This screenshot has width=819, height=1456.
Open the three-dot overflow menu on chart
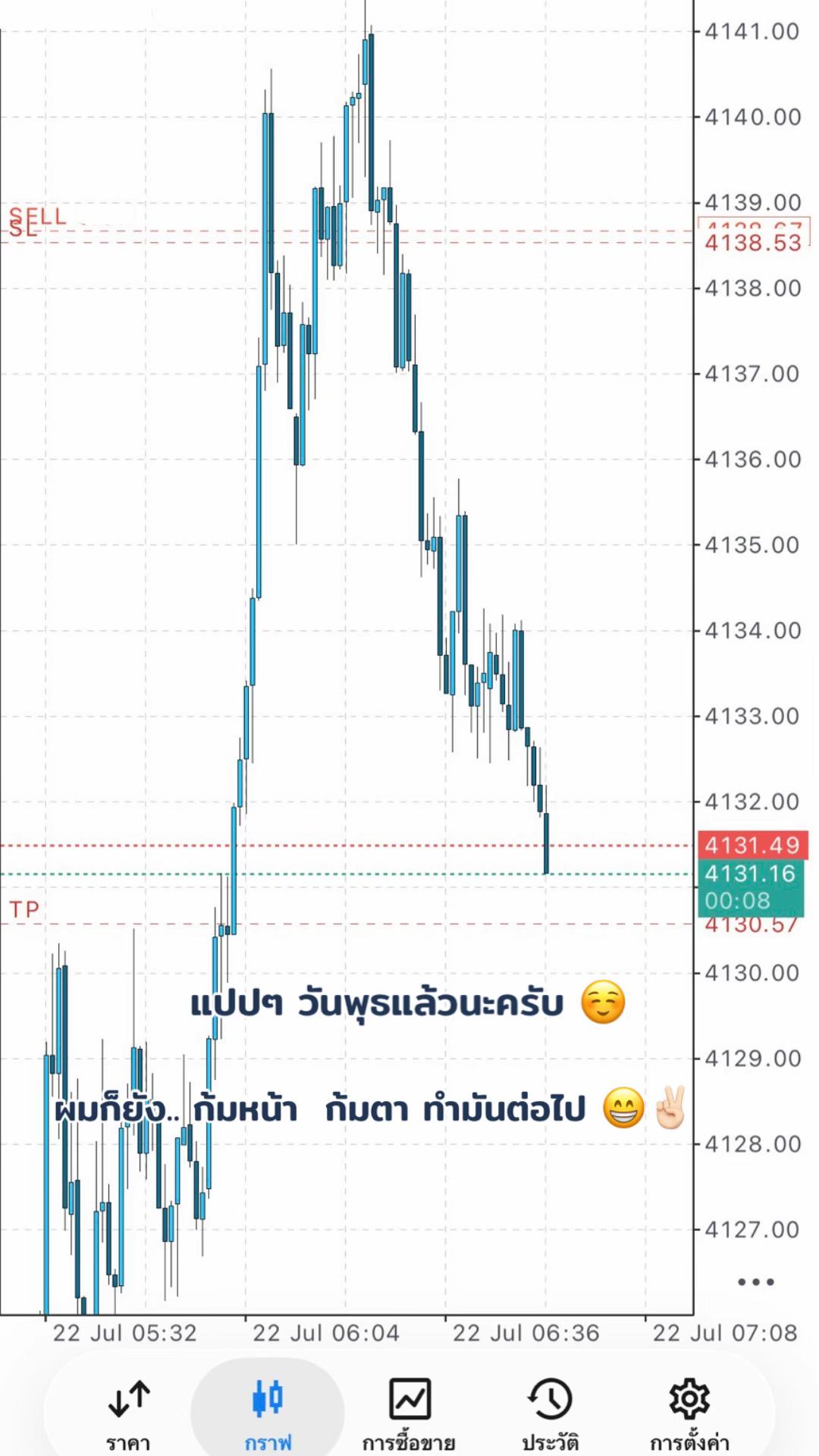click(x=756, y=1282)
